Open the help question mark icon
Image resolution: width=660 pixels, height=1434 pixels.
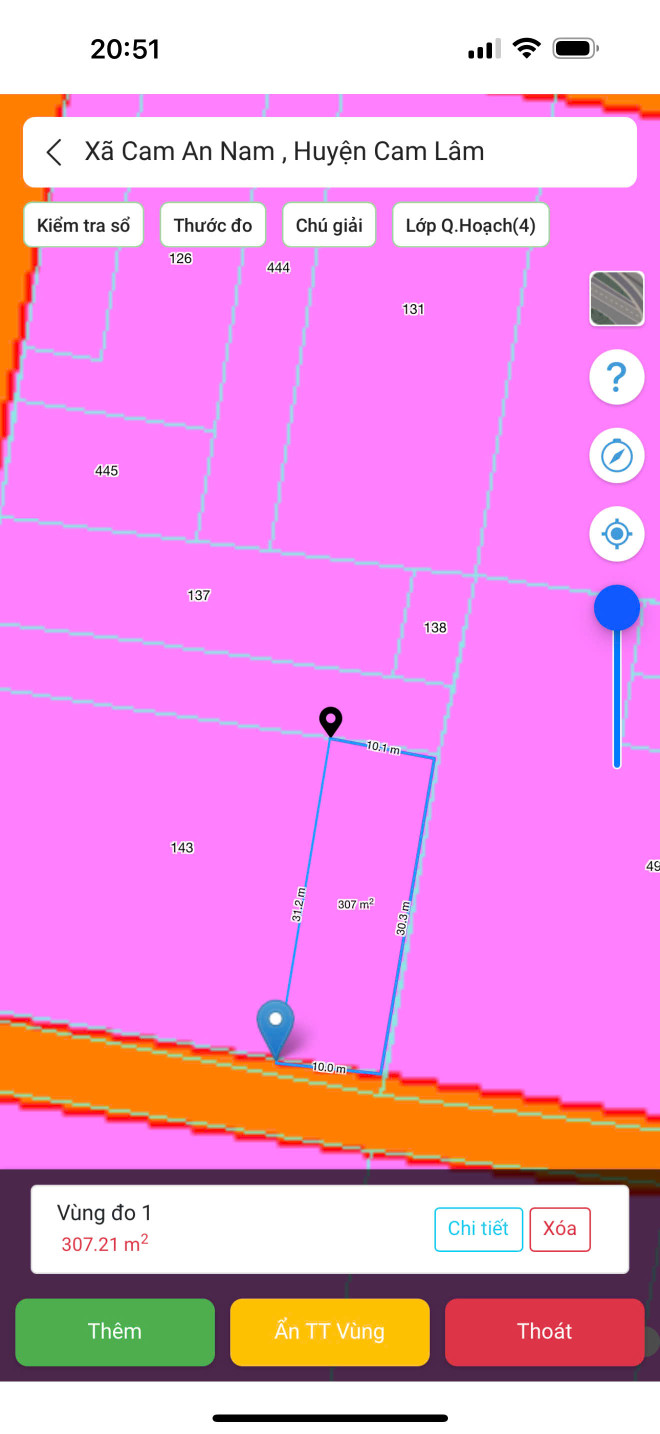pyautogui.click(x=617, y=378)
